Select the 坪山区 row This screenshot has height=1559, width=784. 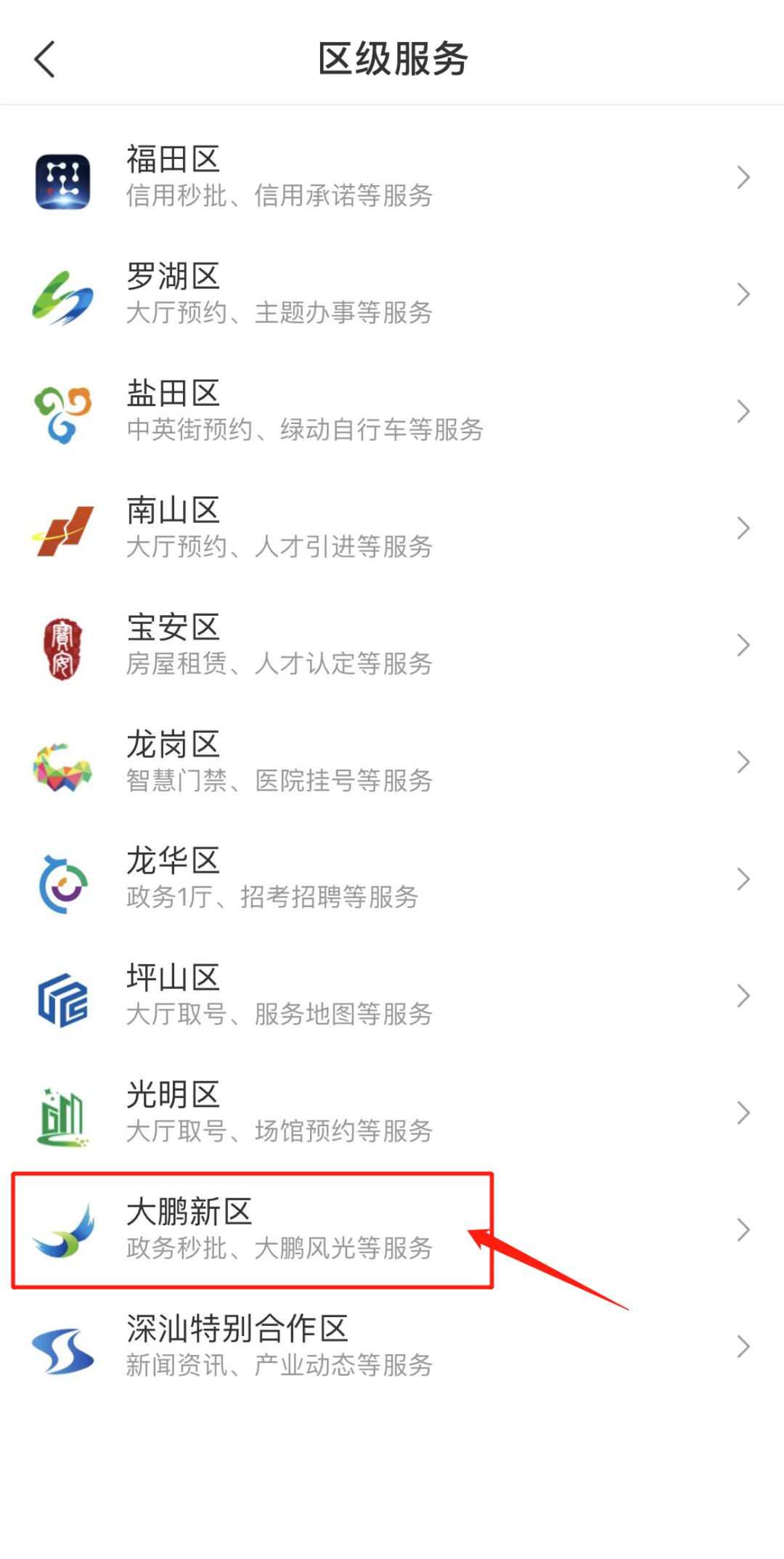[x=392, y=996]
